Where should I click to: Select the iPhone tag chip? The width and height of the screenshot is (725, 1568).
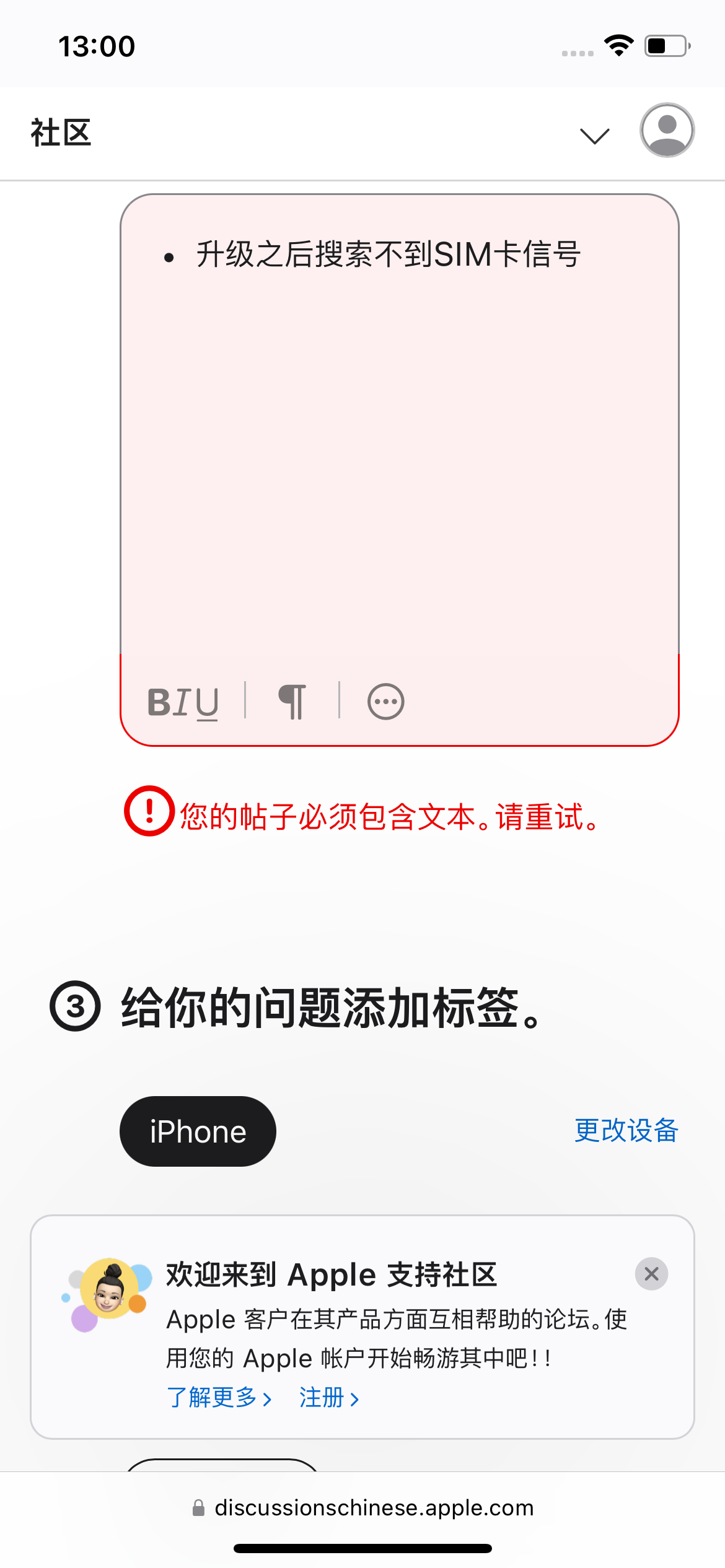click(x=198, y=1131)
